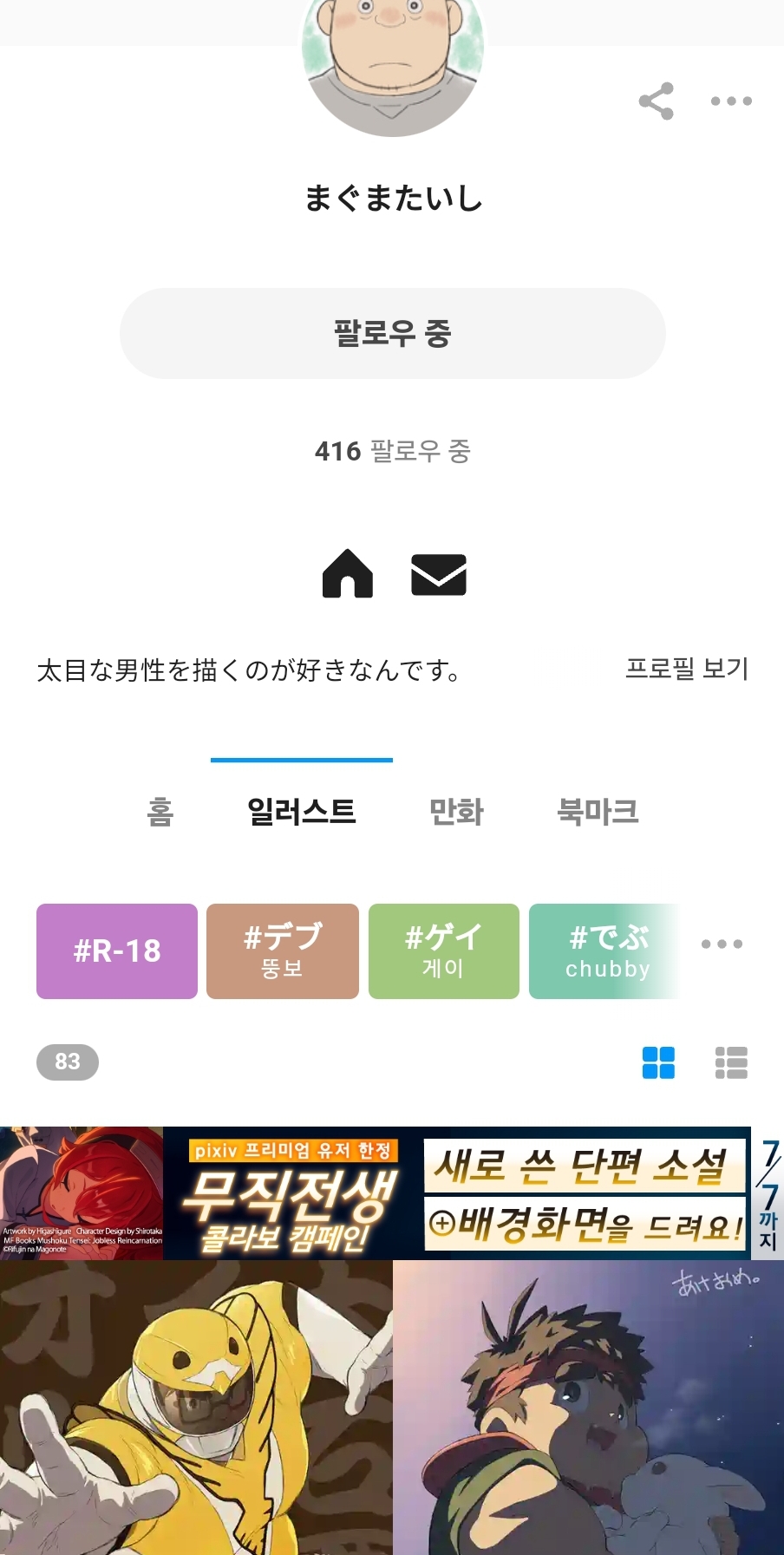Switch to the 만화 tab
784x1555 pixels.
pyautogui.click(x=456, y=812)
